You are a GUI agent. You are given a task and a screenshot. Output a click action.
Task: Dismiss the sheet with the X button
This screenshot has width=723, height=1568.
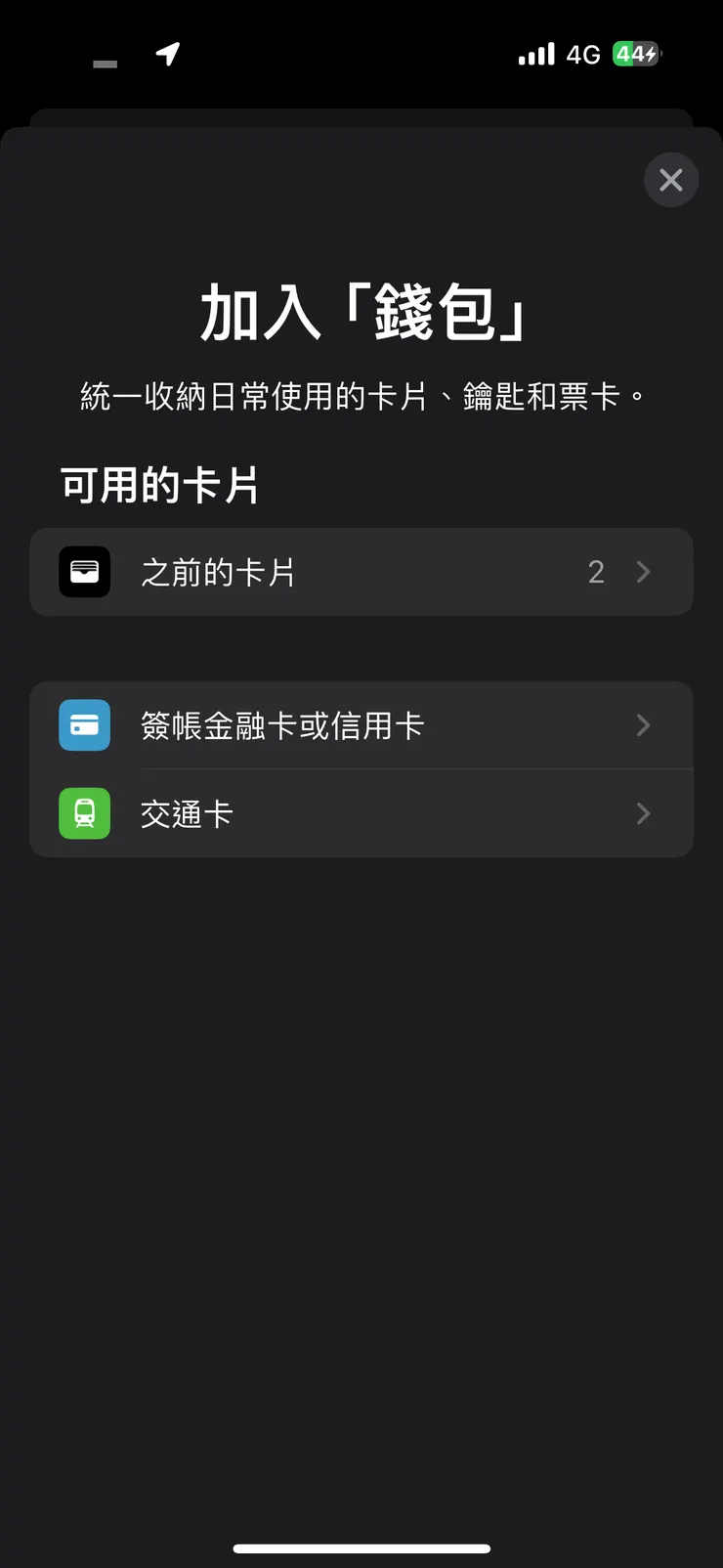(671, 180)
